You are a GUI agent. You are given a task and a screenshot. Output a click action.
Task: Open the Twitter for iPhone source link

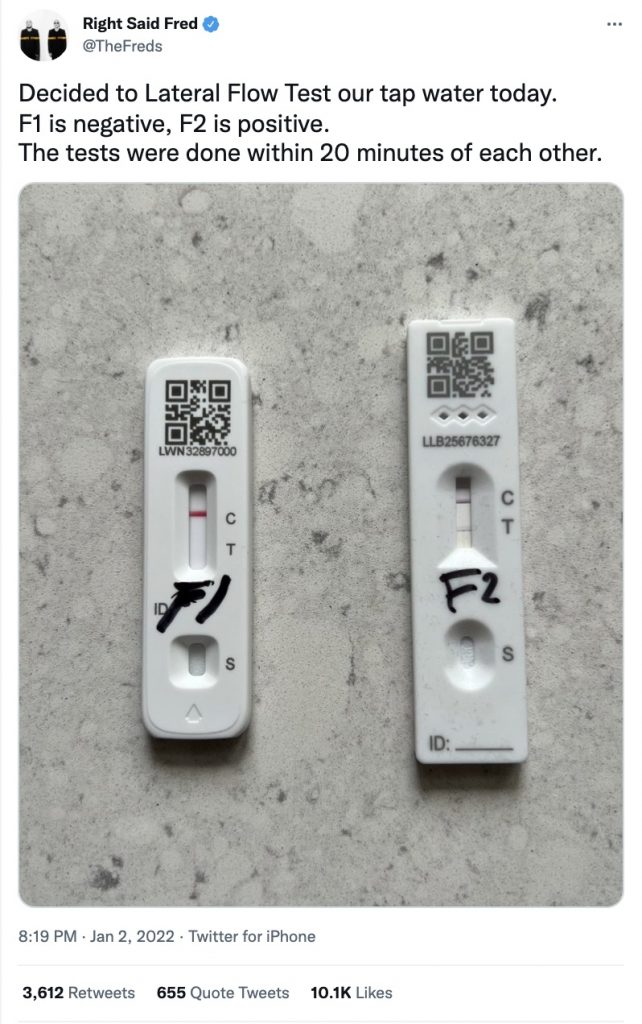(250, 936)
